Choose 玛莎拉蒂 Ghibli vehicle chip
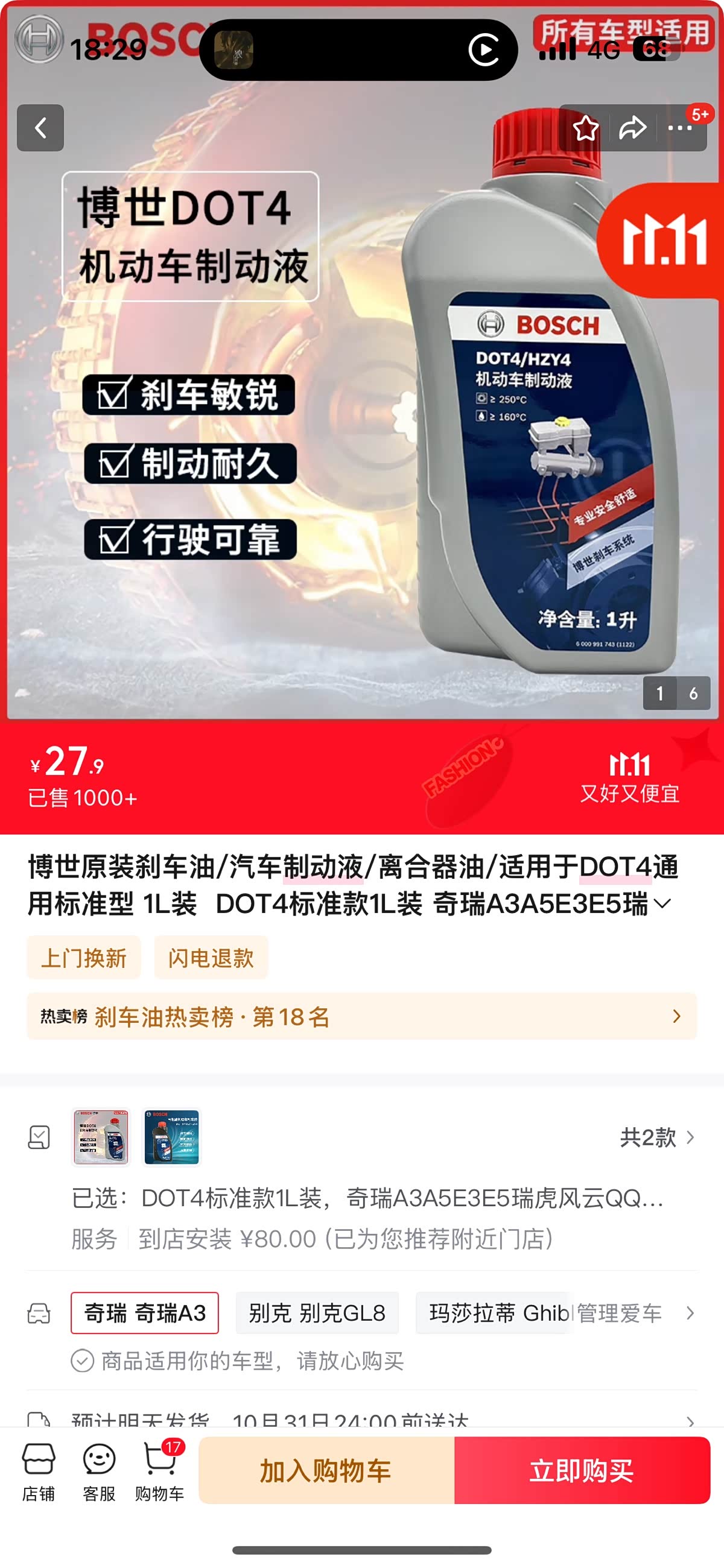 click(x=493, y=1313)
